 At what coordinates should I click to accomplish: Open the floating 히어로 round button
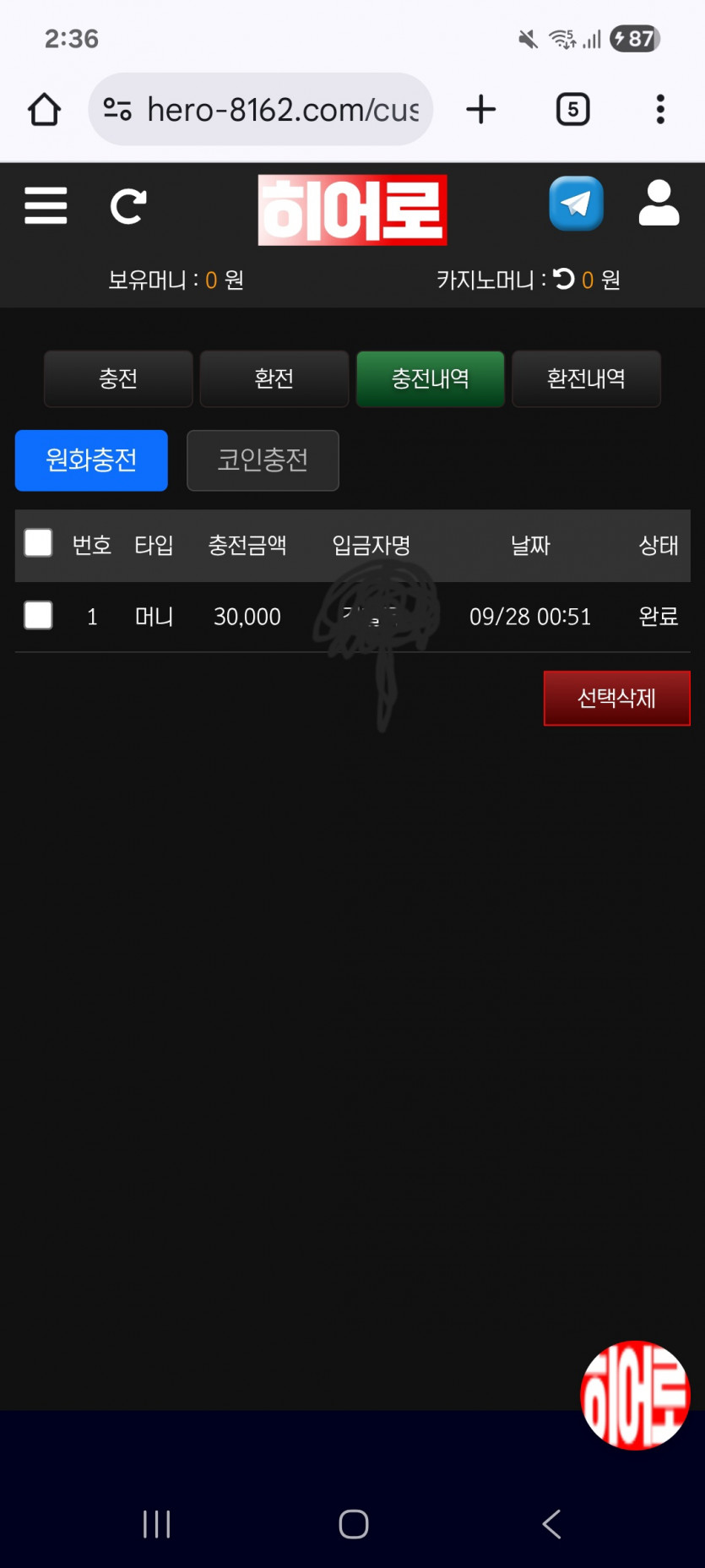[x=635, y=1396]
